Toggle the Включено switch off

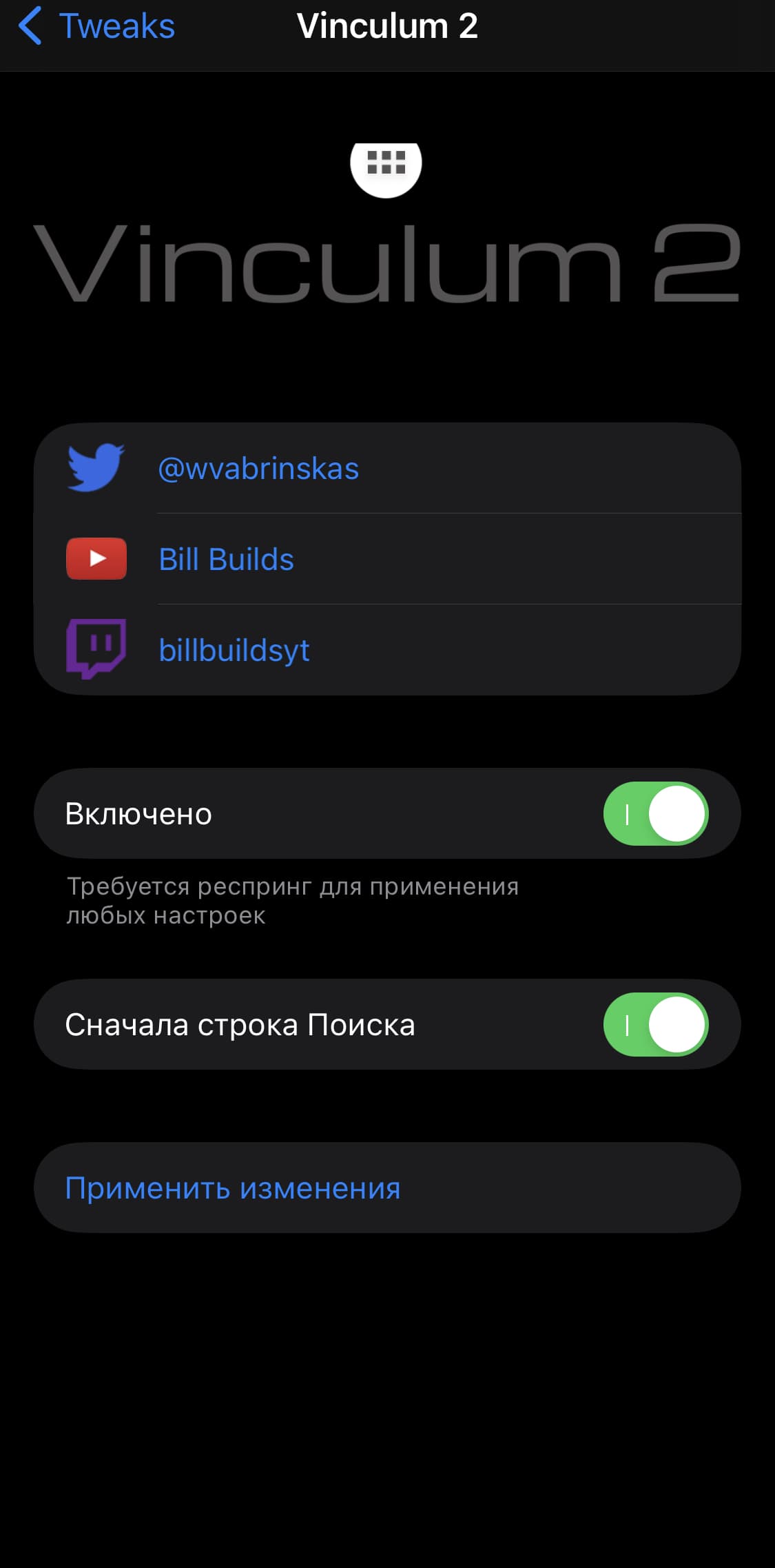click(656, 813)
